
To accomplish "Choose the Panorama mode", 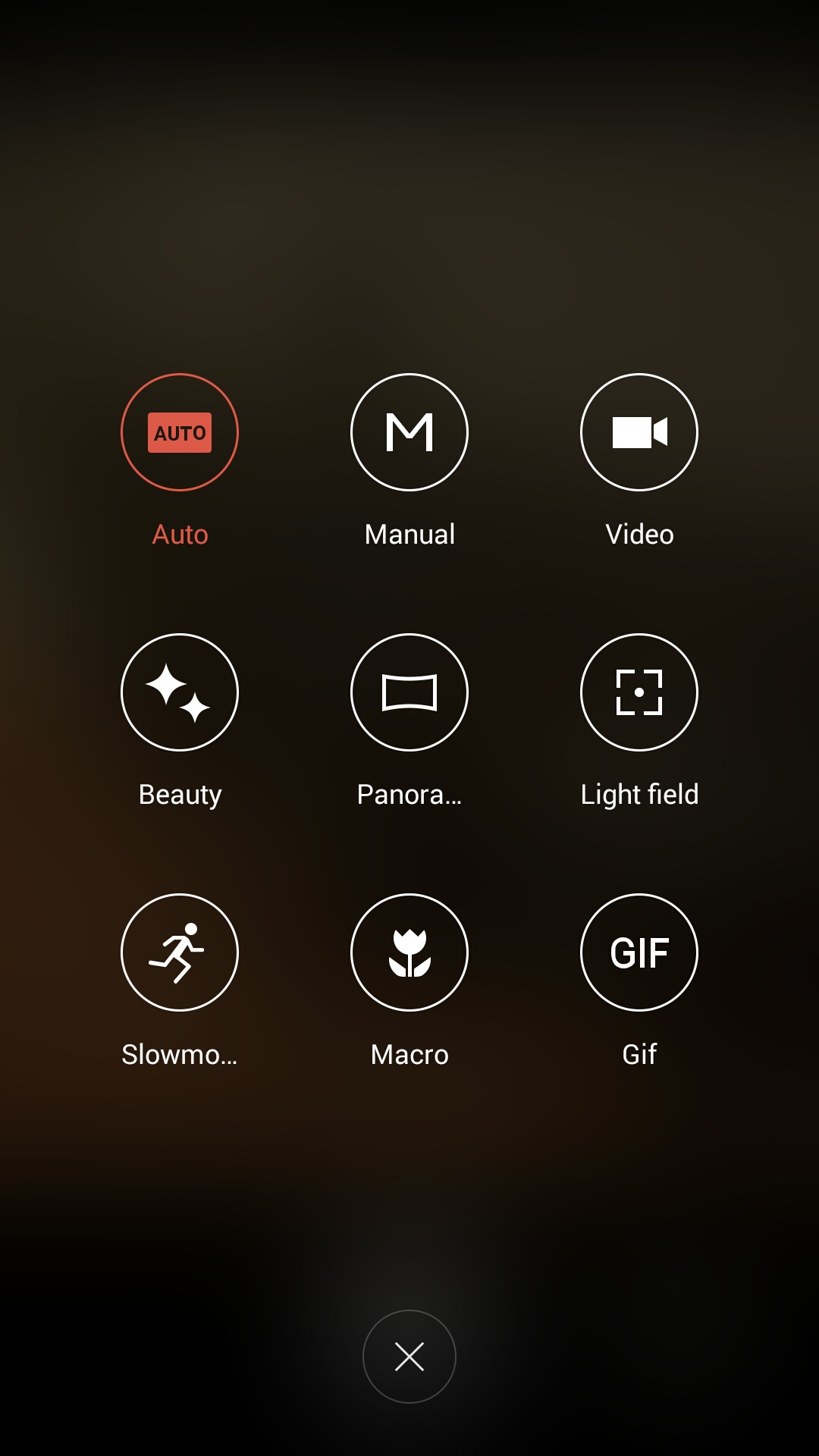I will [409, 692].
